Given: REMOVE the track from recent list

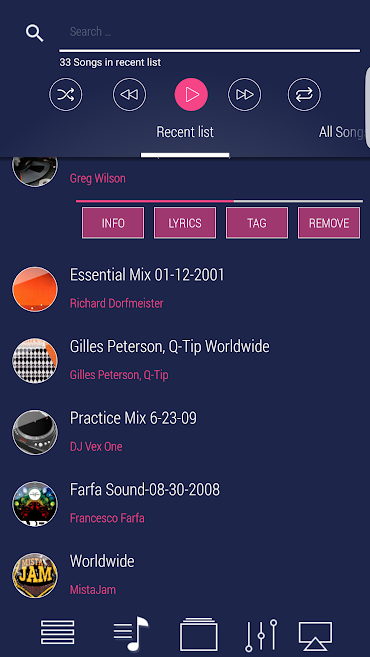Looking at the screenshot, I should 329,223.
